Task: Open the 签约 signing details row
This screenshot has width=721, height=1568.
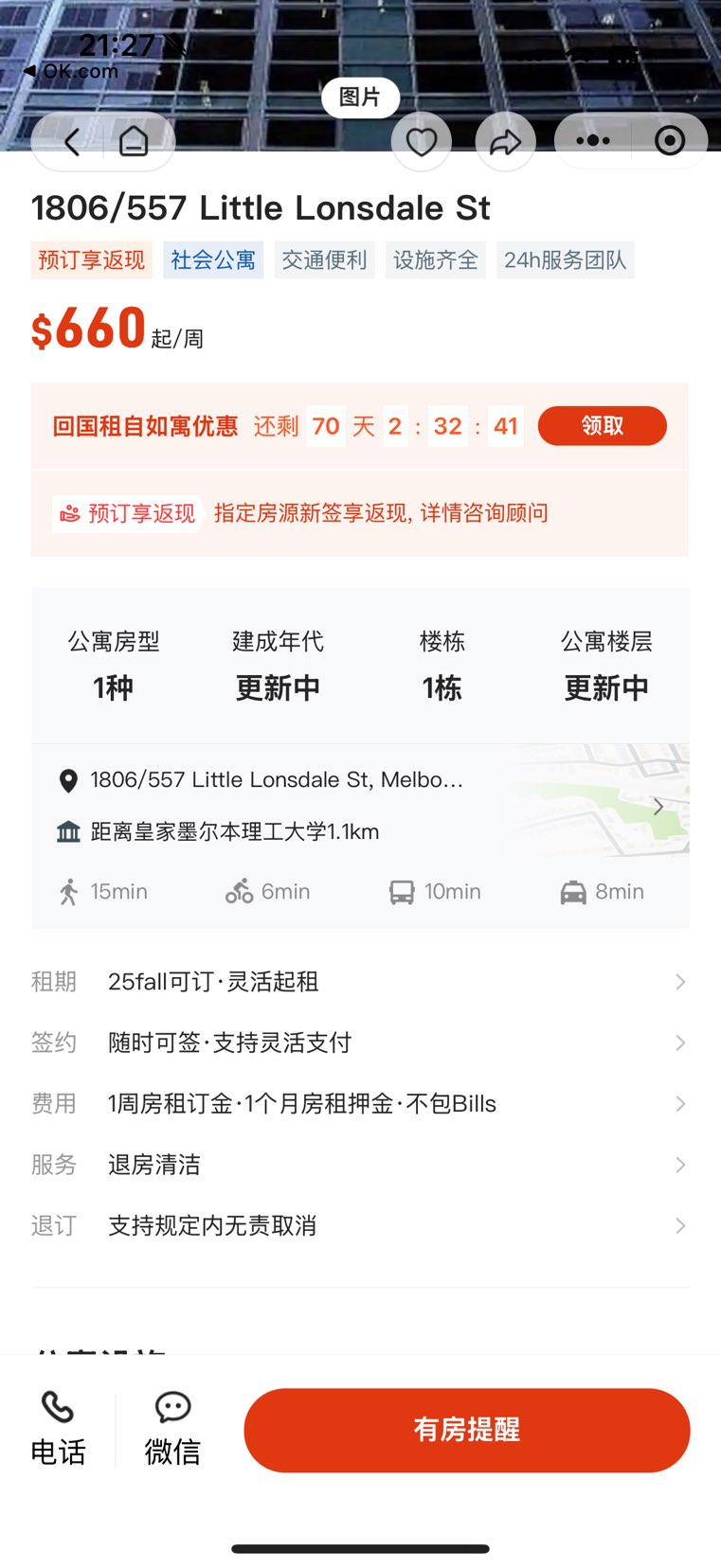Action: [360, 1042]
